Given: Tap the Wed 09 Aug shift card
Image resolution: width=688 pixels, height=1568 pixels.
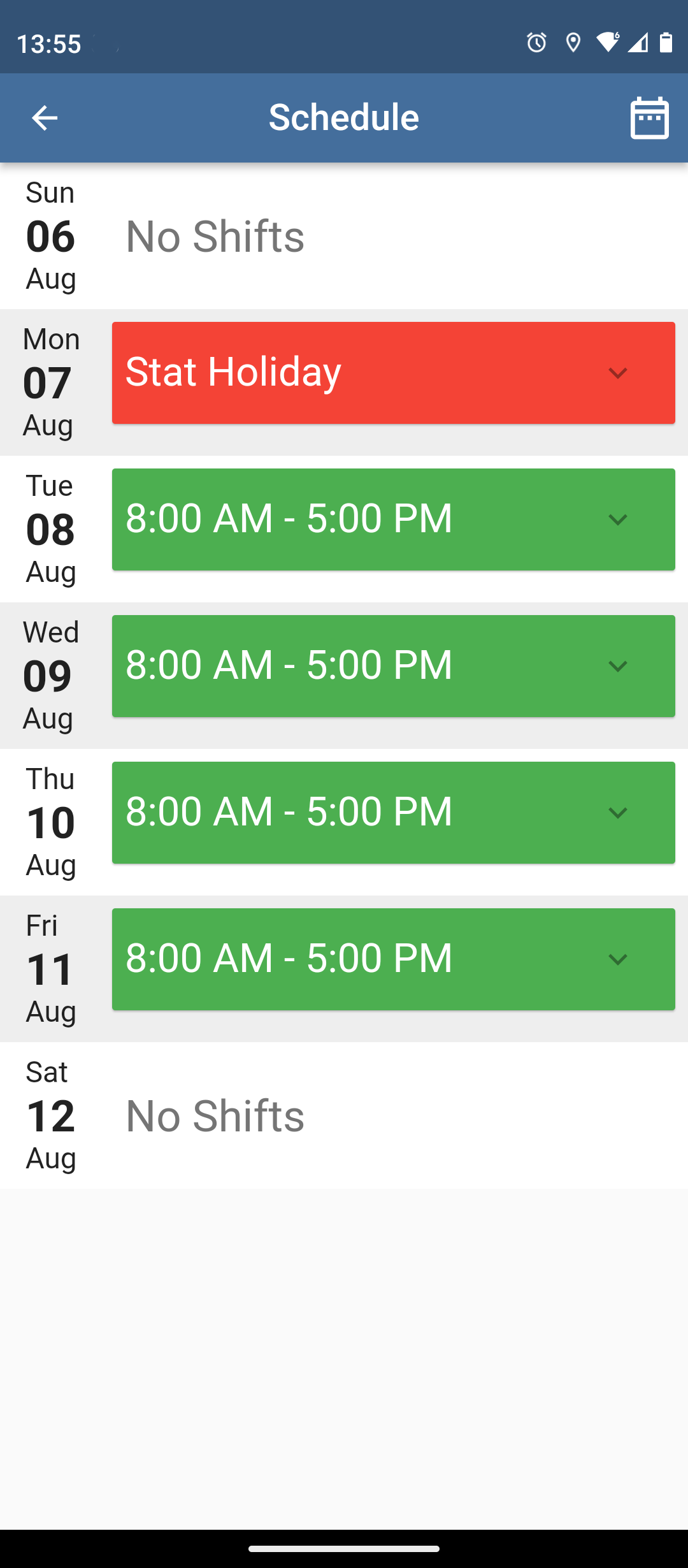Looking at the screenshot, I should pos(319,665).
